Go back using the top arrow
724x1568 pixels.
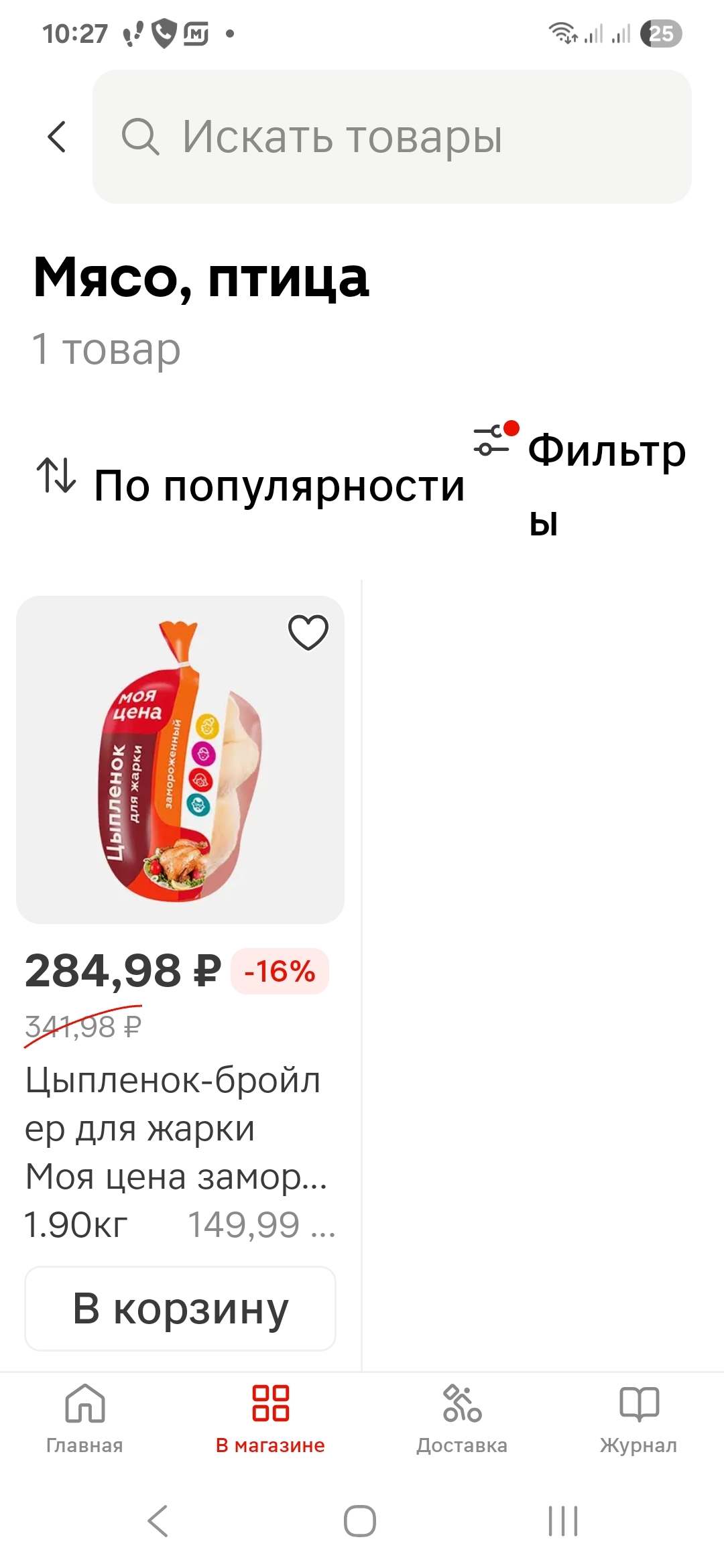point(57,137)
